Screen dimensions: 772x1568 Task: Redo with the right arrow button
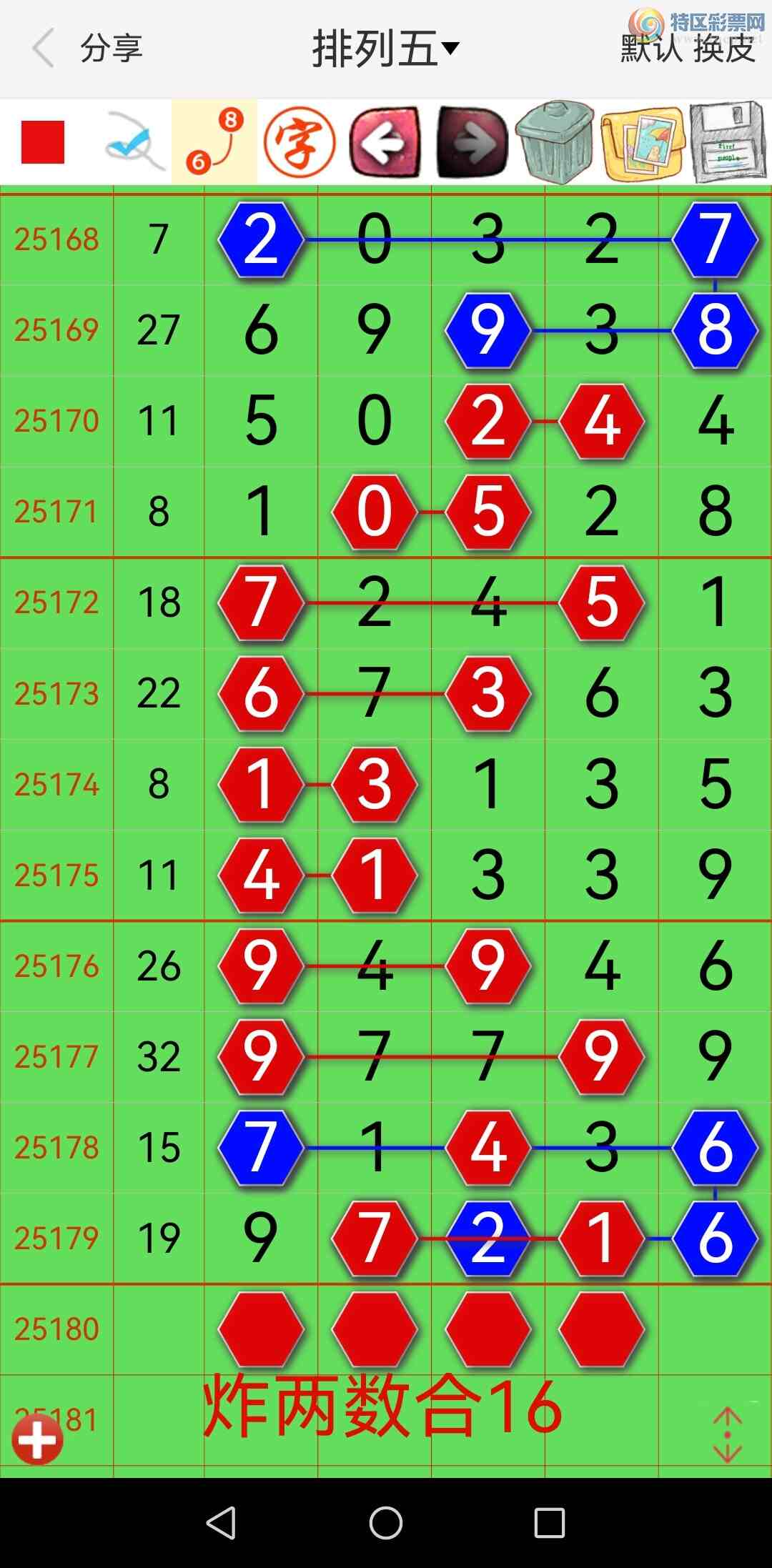point(471,142)
